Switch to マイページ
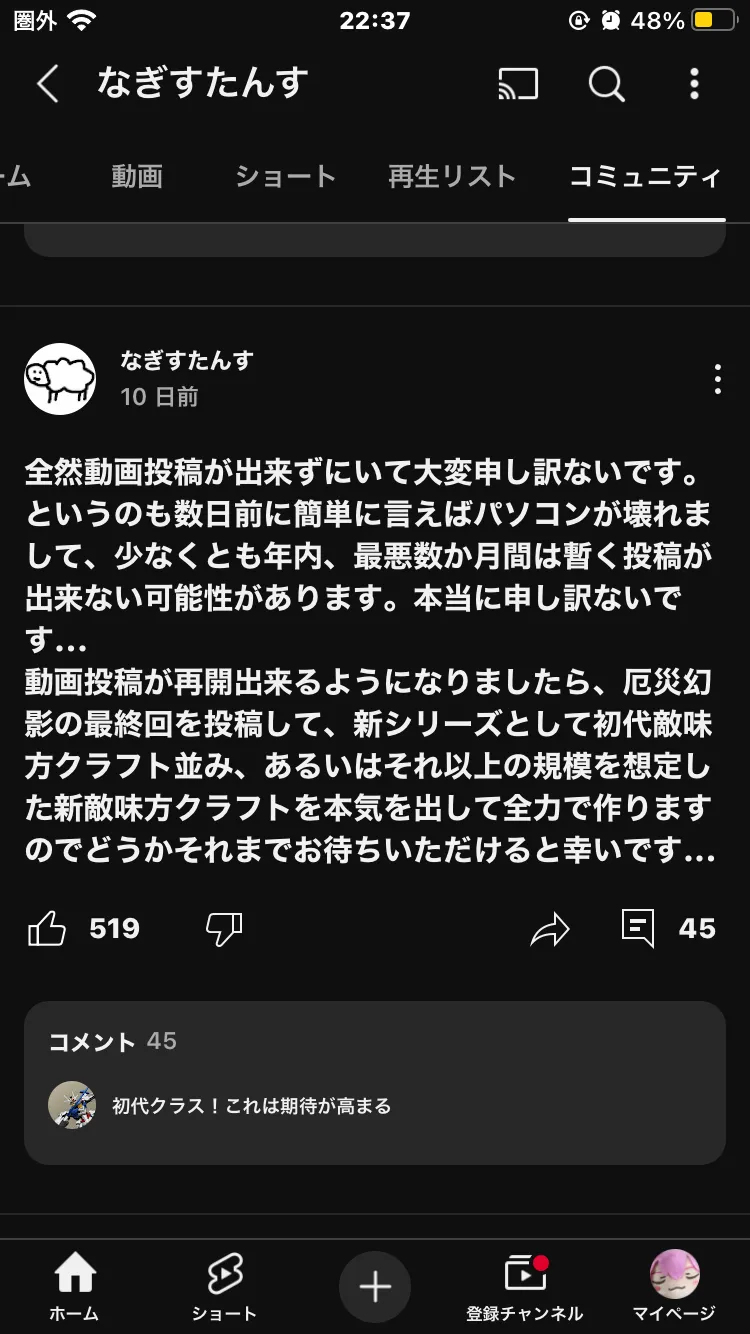This screenshot has height=1334, width=750. pos(674,1287)
